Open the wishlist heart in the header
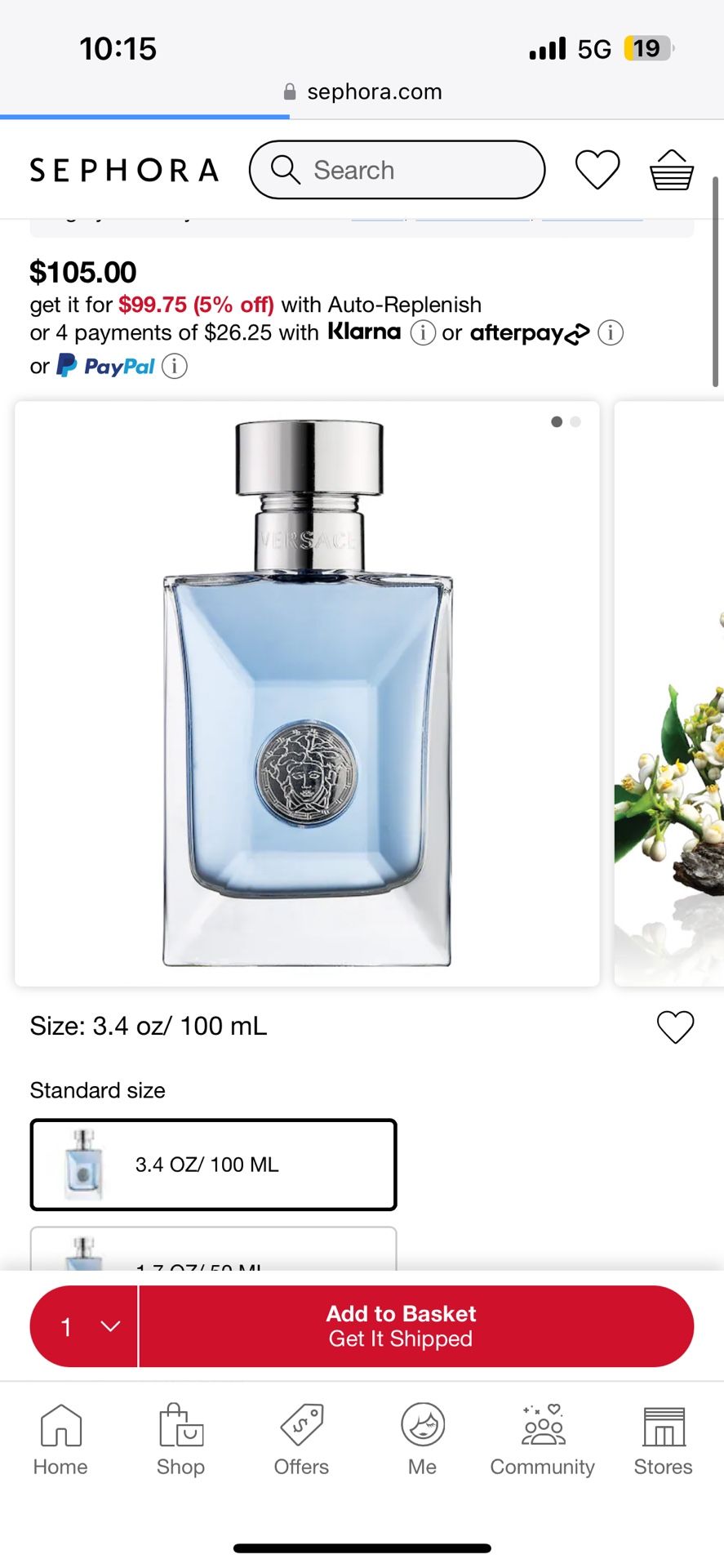Image resolution: width=724 pixels, height=1568 pixels. [x=597, y=169]
